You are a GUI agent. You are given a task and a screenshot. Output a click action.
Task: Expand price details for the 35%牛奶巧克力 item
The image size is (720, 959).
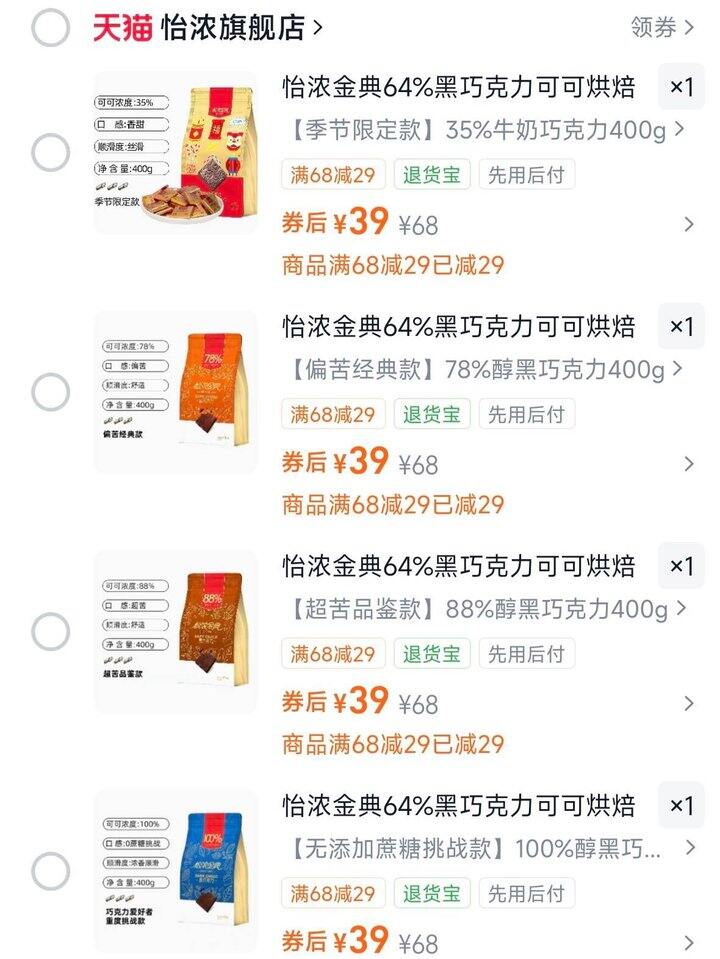[x=688, y=224]
